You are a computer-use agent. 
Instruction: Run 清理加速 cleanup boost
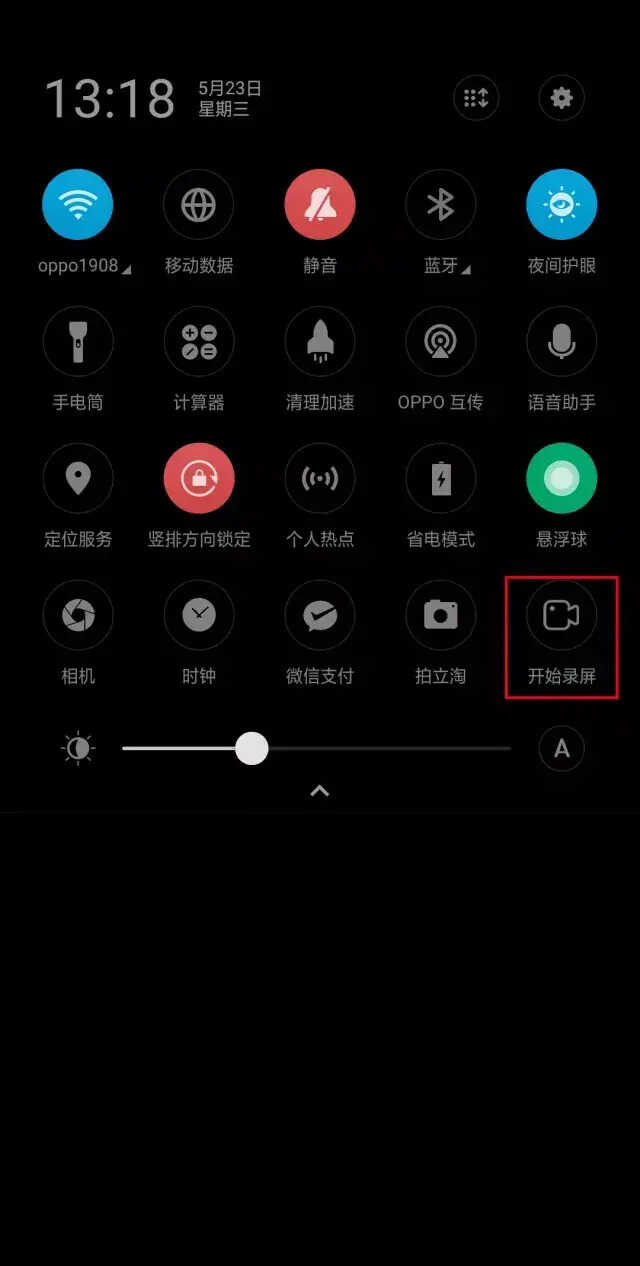pos(320,342)
